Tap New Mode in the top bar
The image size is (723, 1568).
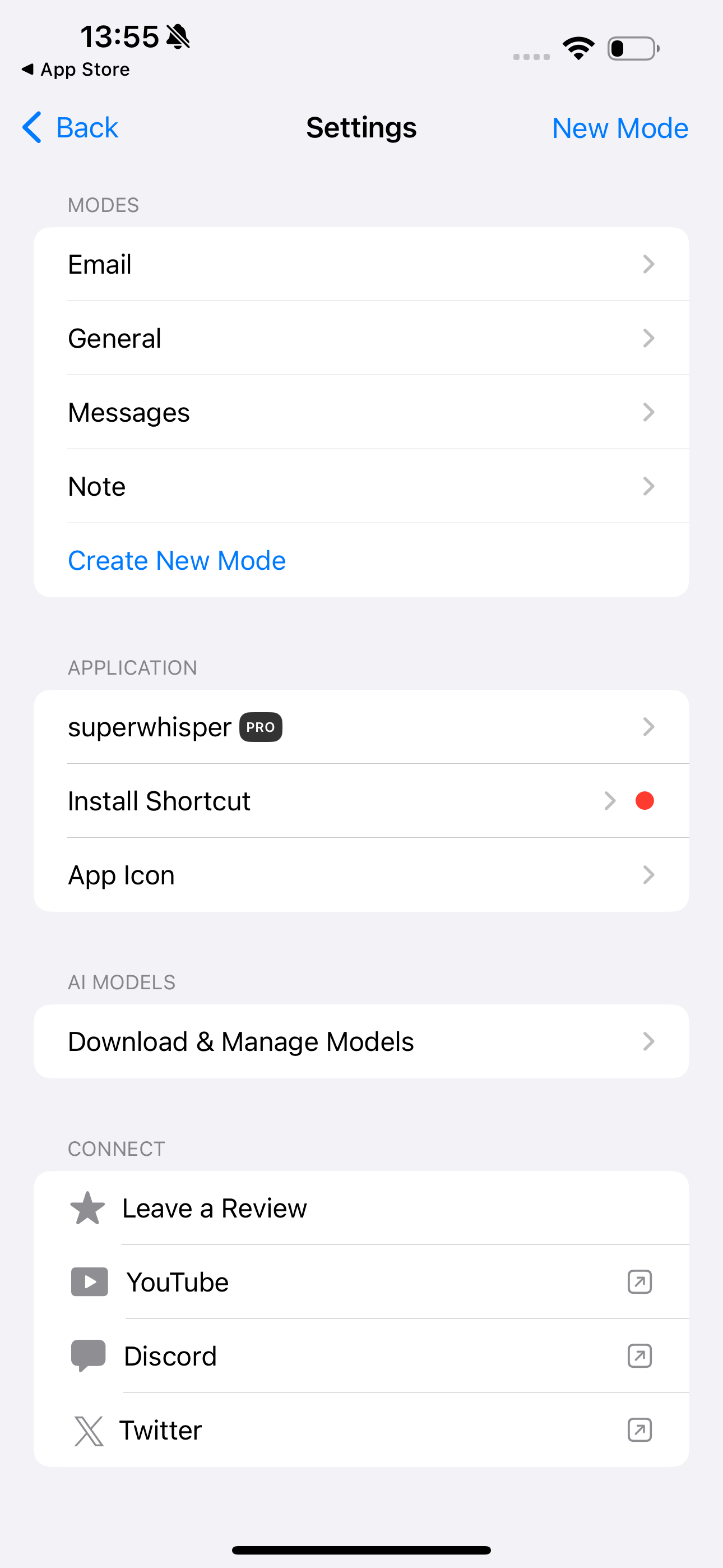[x=619, y=128]
